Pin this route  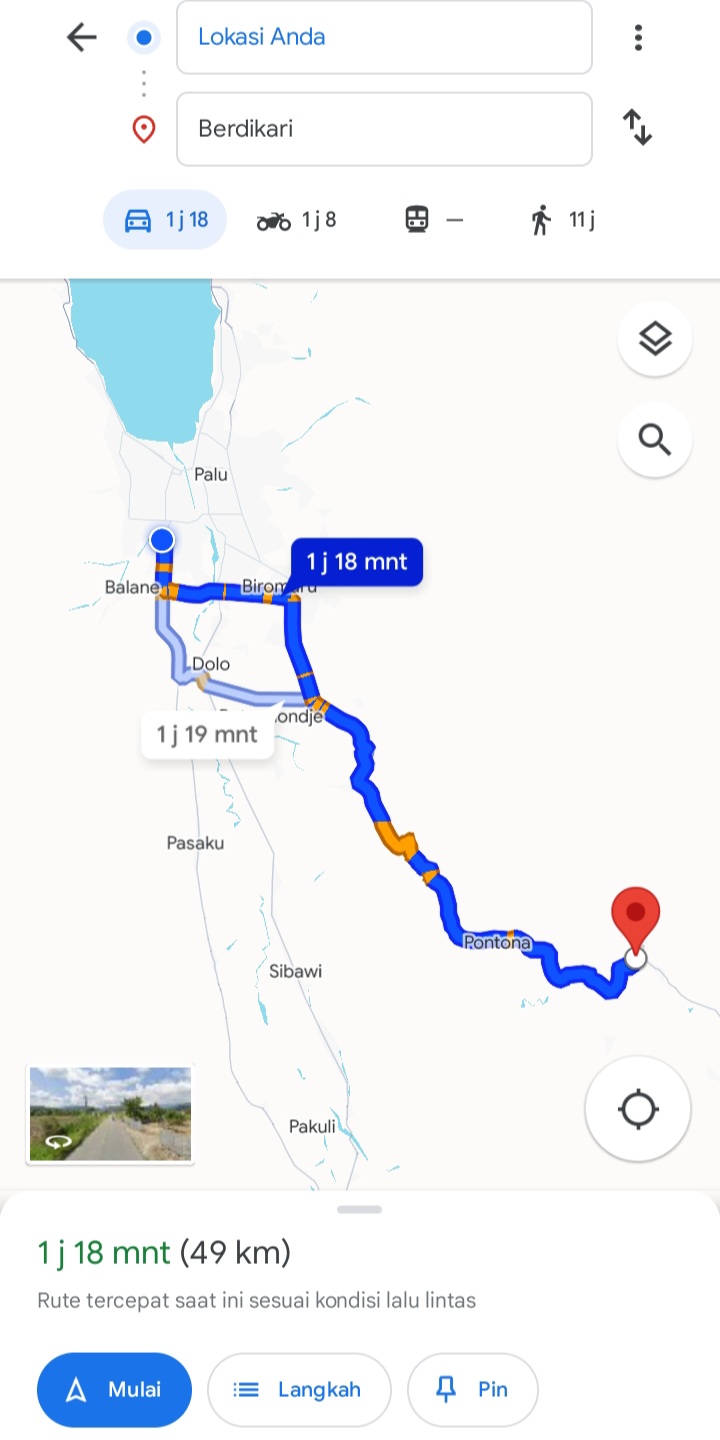(473, 1390)
